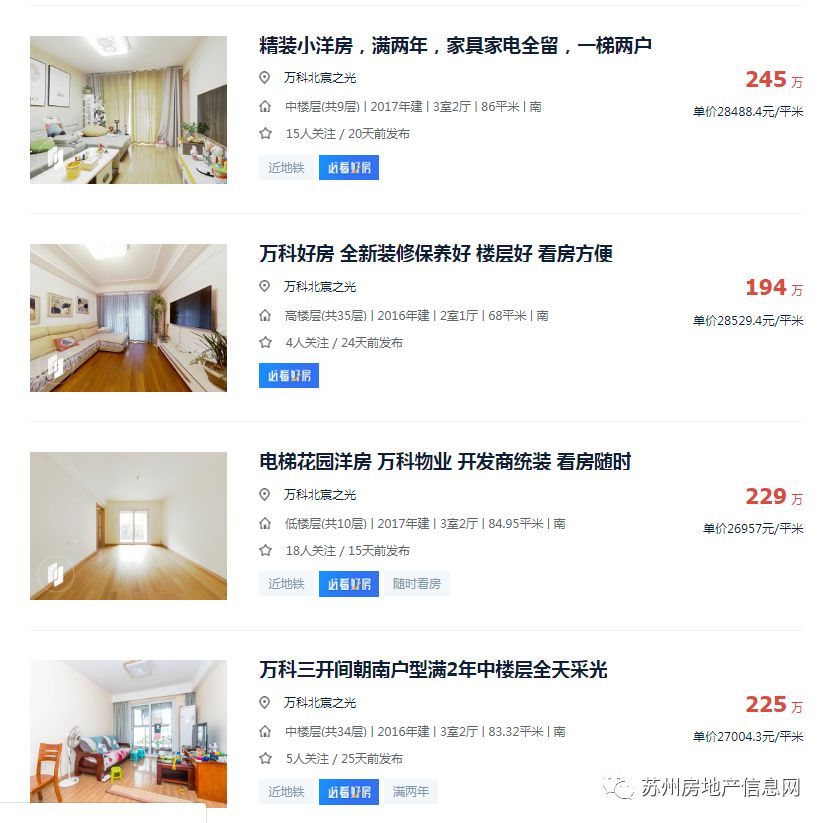Image resolution: width=827 pixels, height=823 pixels.
Task: Open the listing titled 万科三开间朝南户型满2年
Action: [433, 670]
